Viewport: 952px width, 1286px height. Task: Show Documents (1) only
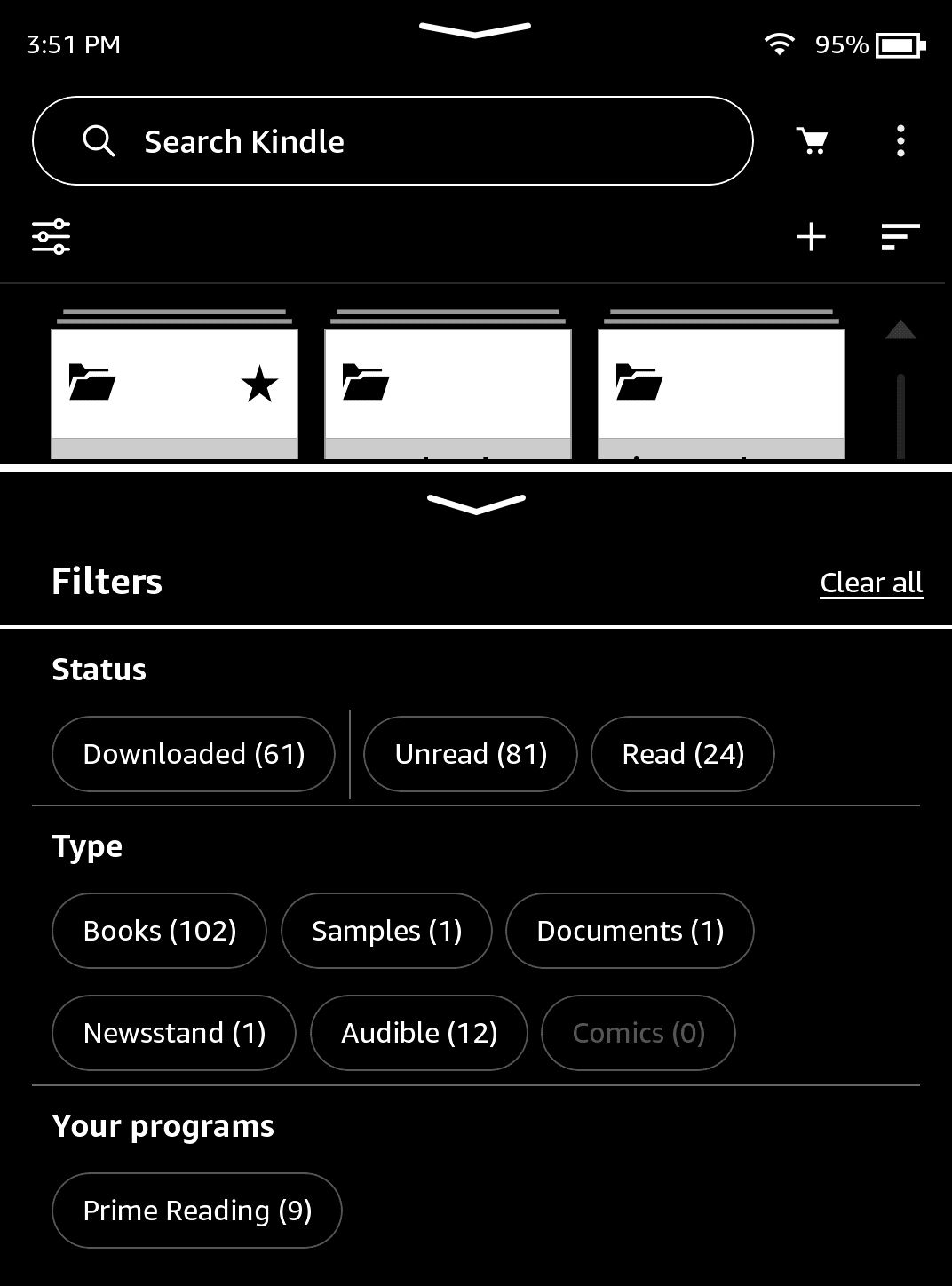point(630,931)
